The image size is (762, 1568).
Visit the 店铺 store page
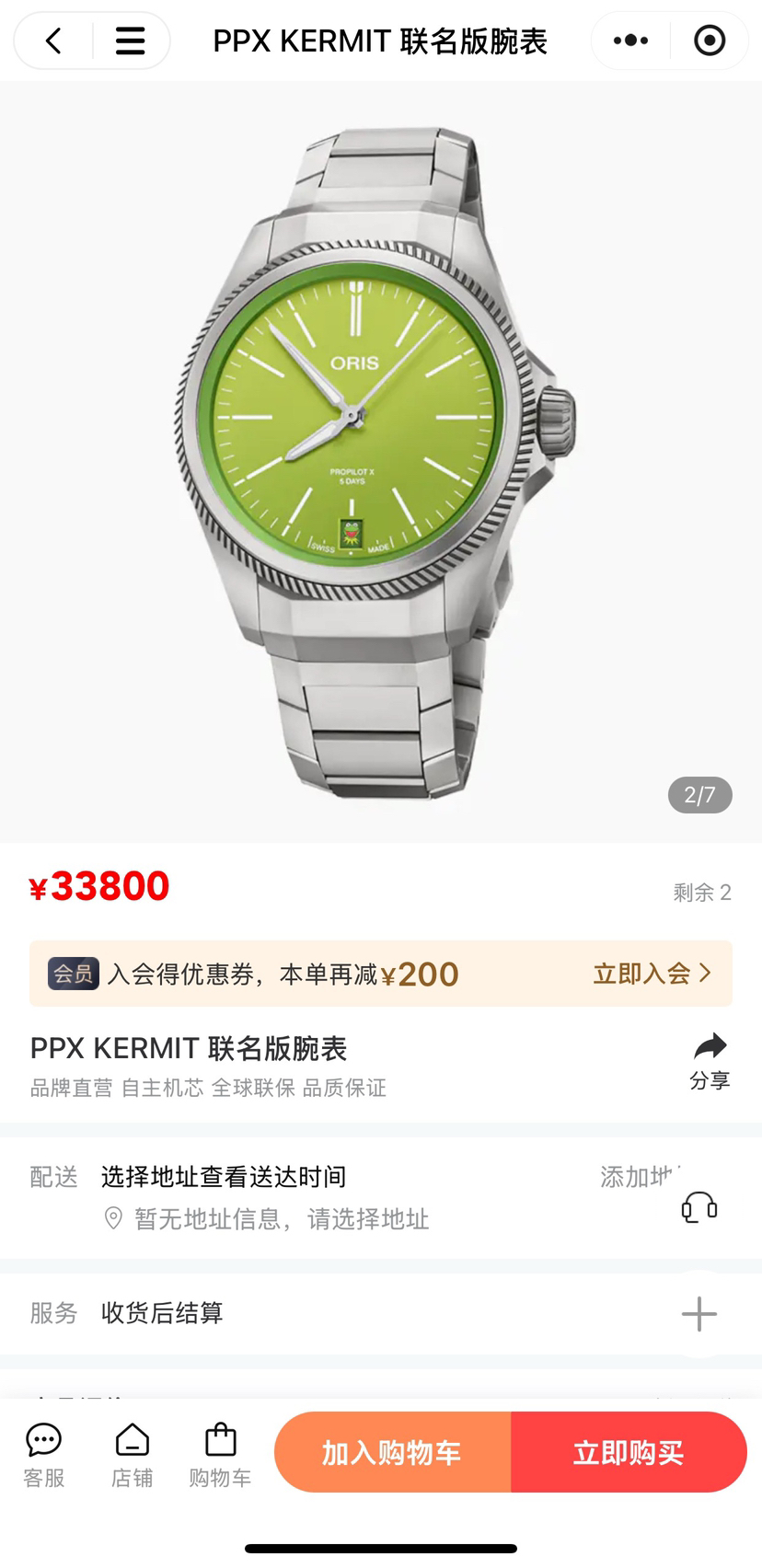(132, 1455)
